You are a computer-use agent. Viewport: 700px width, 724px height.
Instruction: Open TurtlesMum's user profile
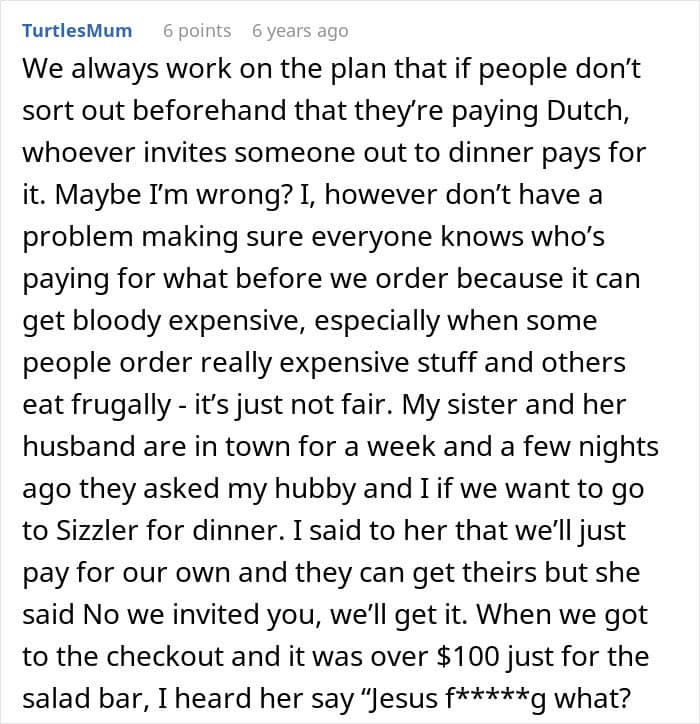pos(76,30)
